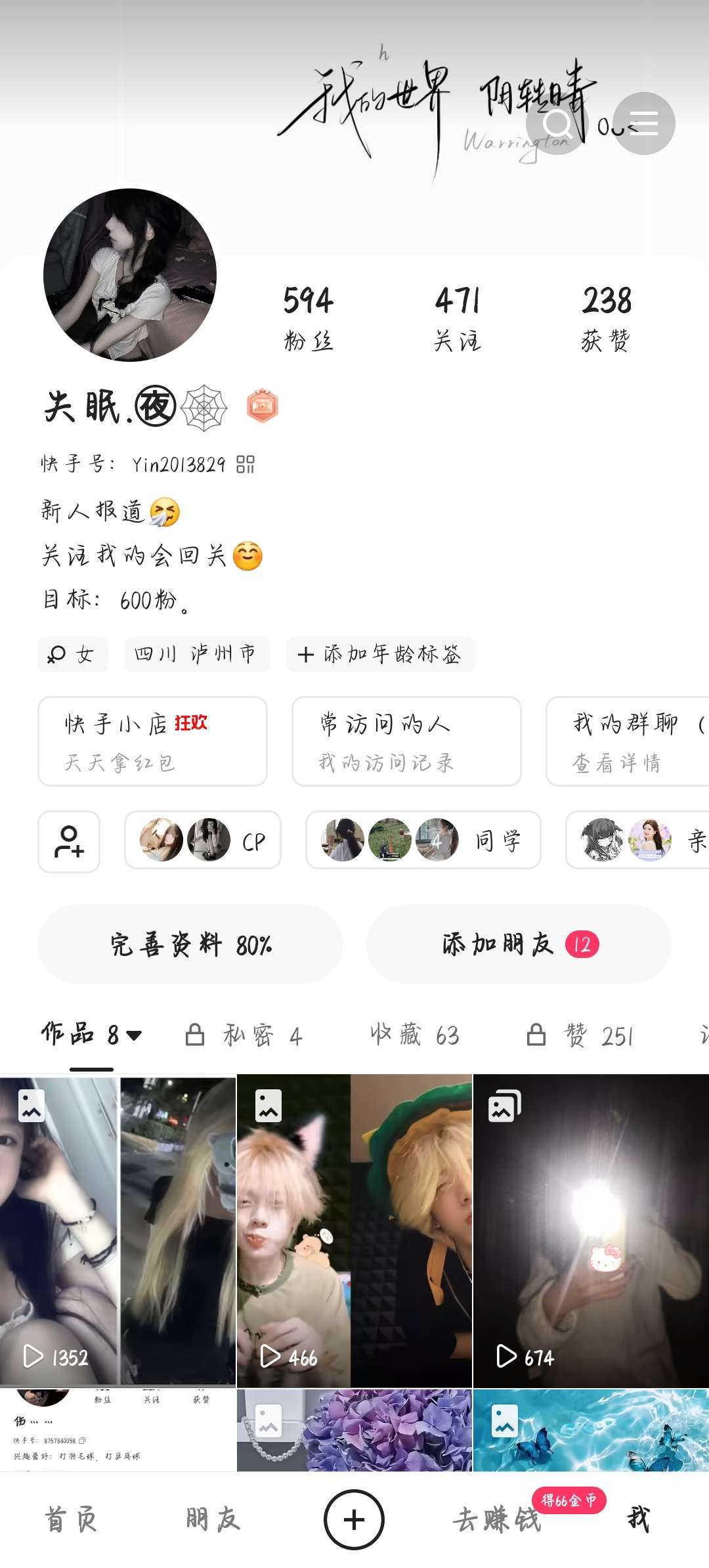709x1568 pixels.
Task: Open 我的群聊 card
Action: 627,741
